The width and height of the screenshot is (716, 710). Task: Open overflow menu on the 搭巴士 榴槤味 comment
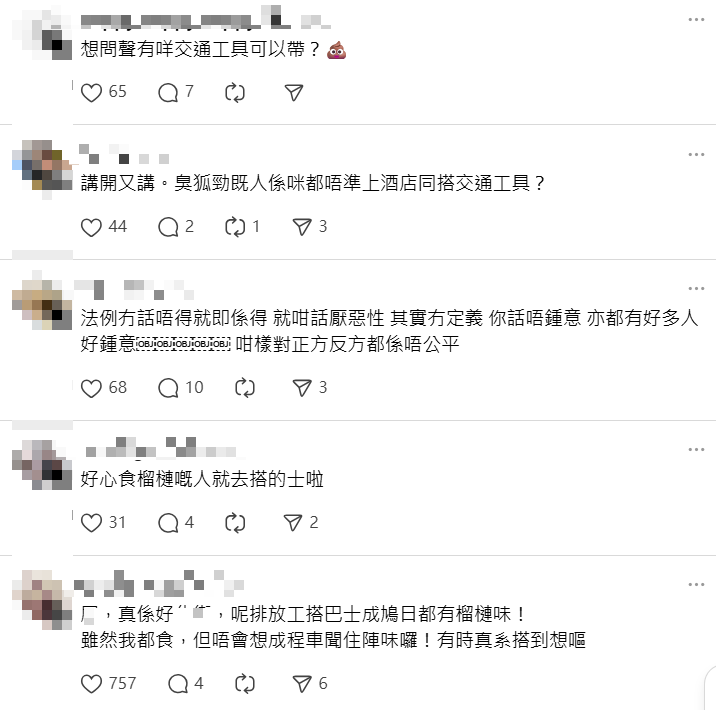click(696, 584)
